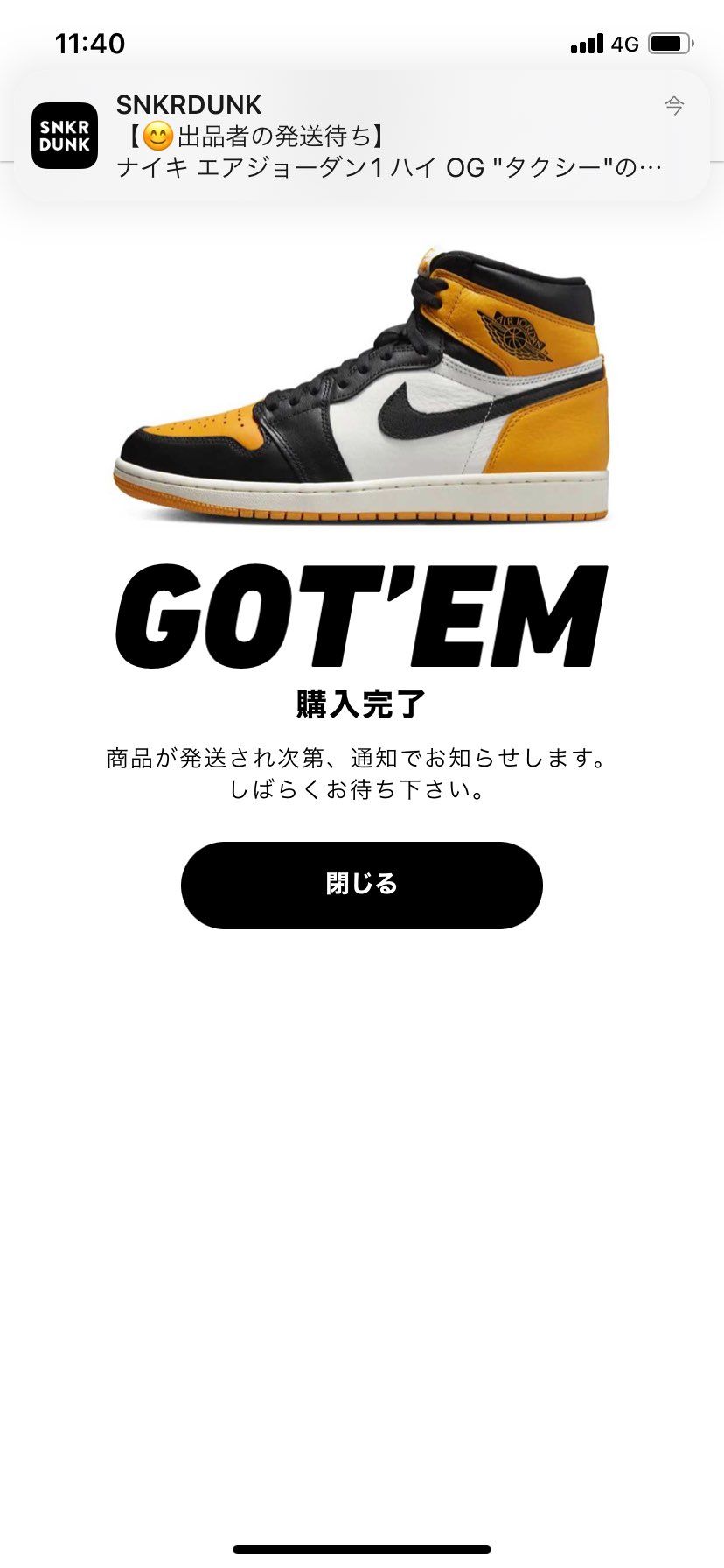Select the Air Jordan 1 product image
724x1568 pixels.
click(x=362, y=385)
